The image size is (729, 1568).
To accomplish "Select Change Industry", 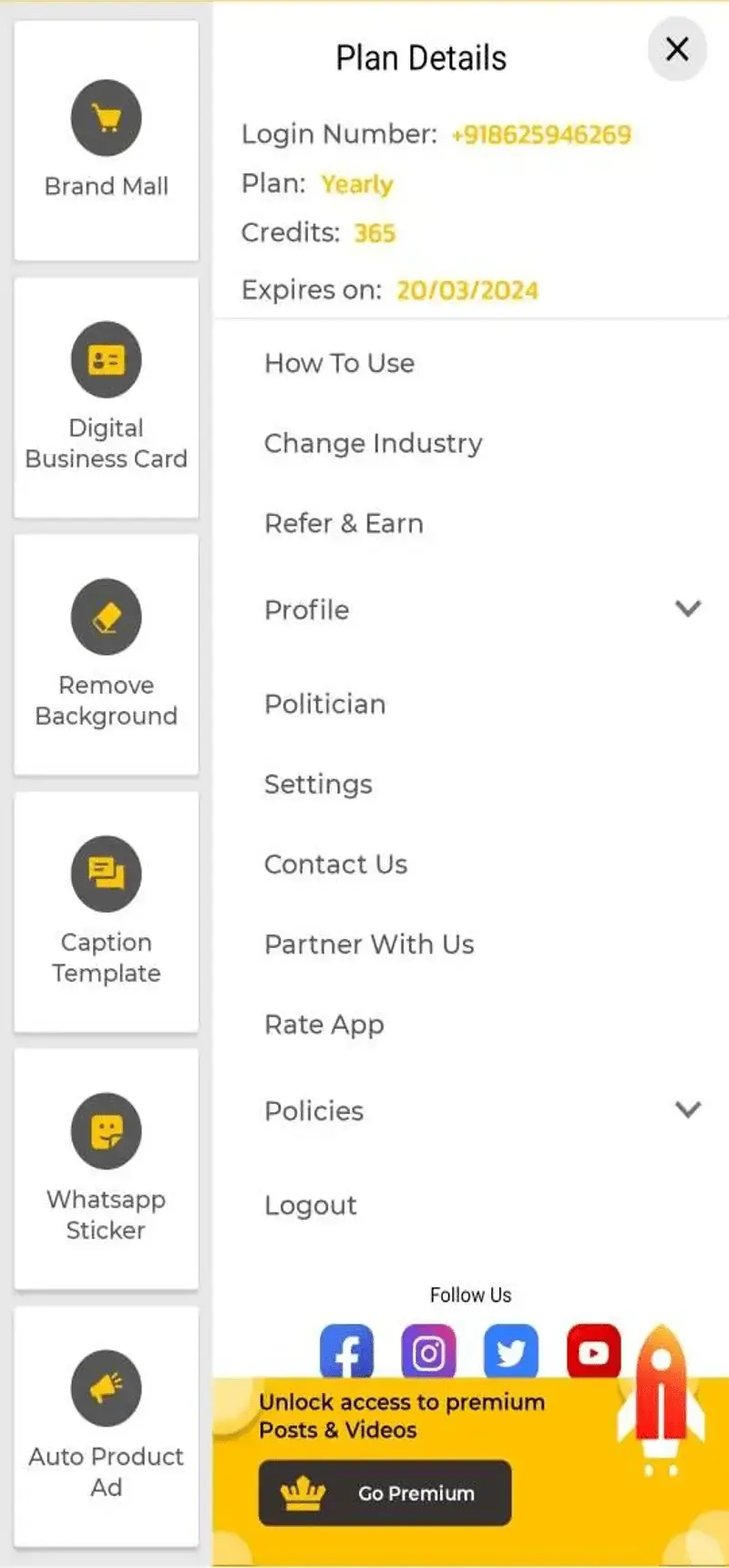I will (x=470, y=443).
